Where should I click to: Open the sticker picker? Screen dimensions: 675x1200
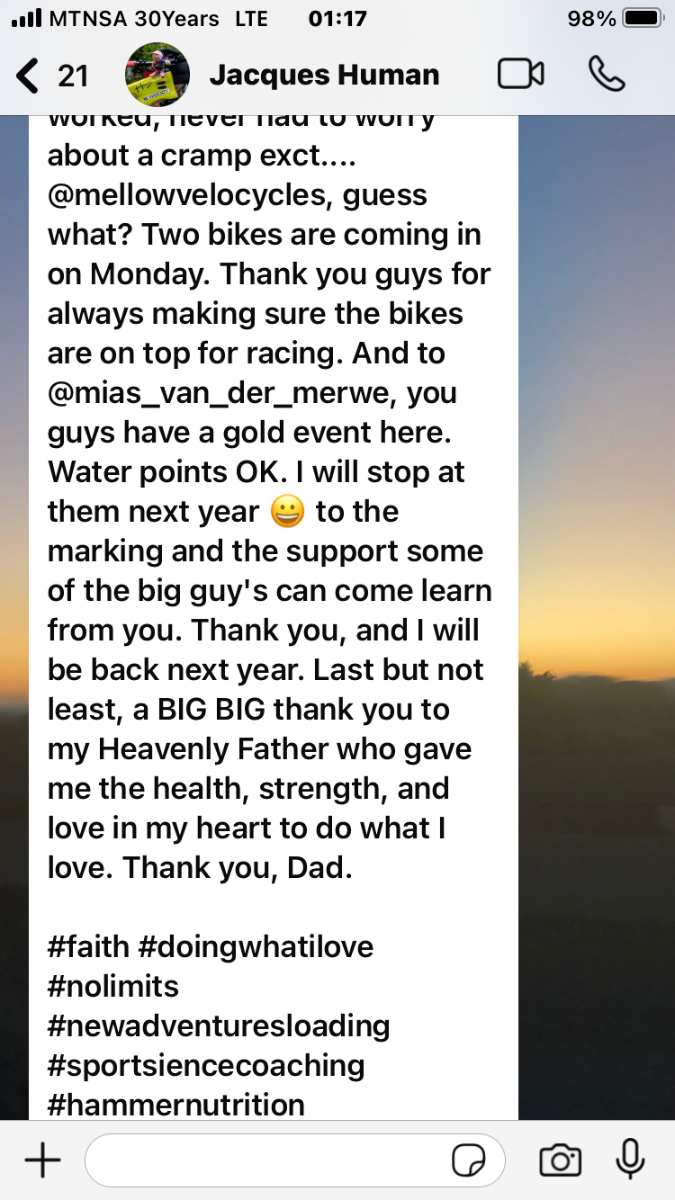(x=468, y=1160)
